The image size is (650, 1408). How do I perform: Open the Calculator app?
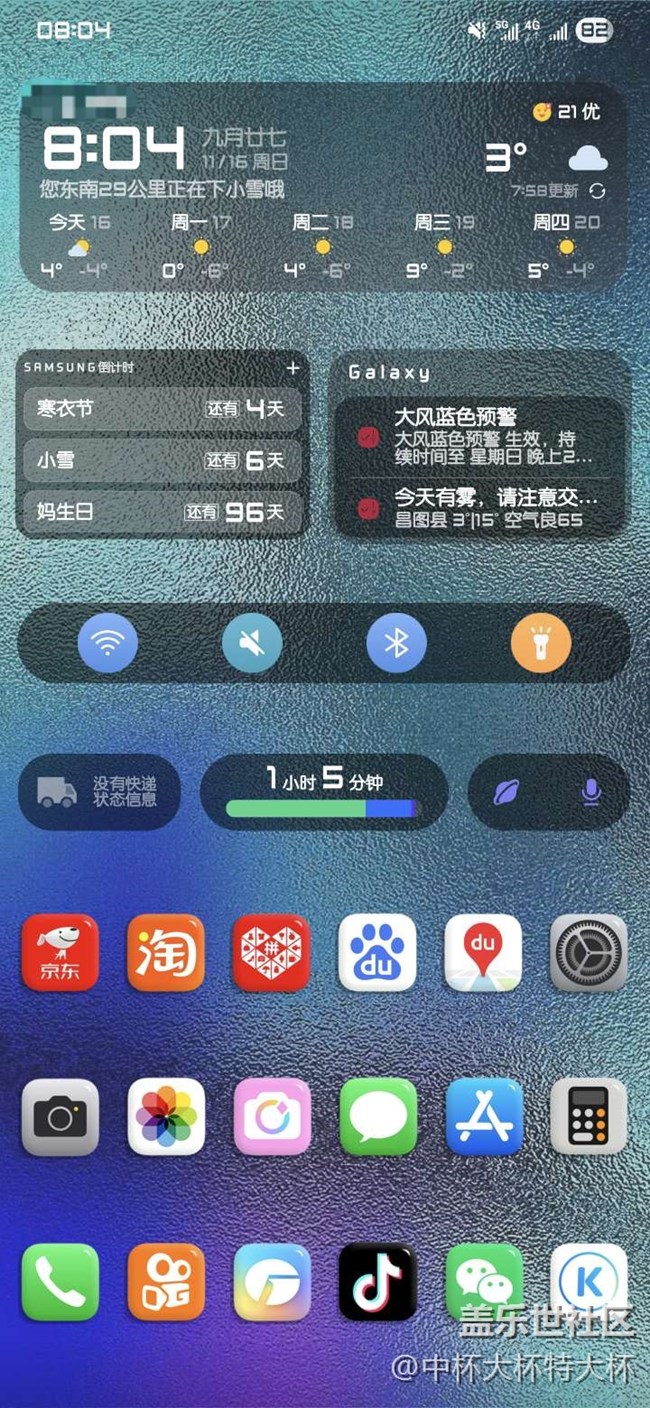click(589, 1117)
